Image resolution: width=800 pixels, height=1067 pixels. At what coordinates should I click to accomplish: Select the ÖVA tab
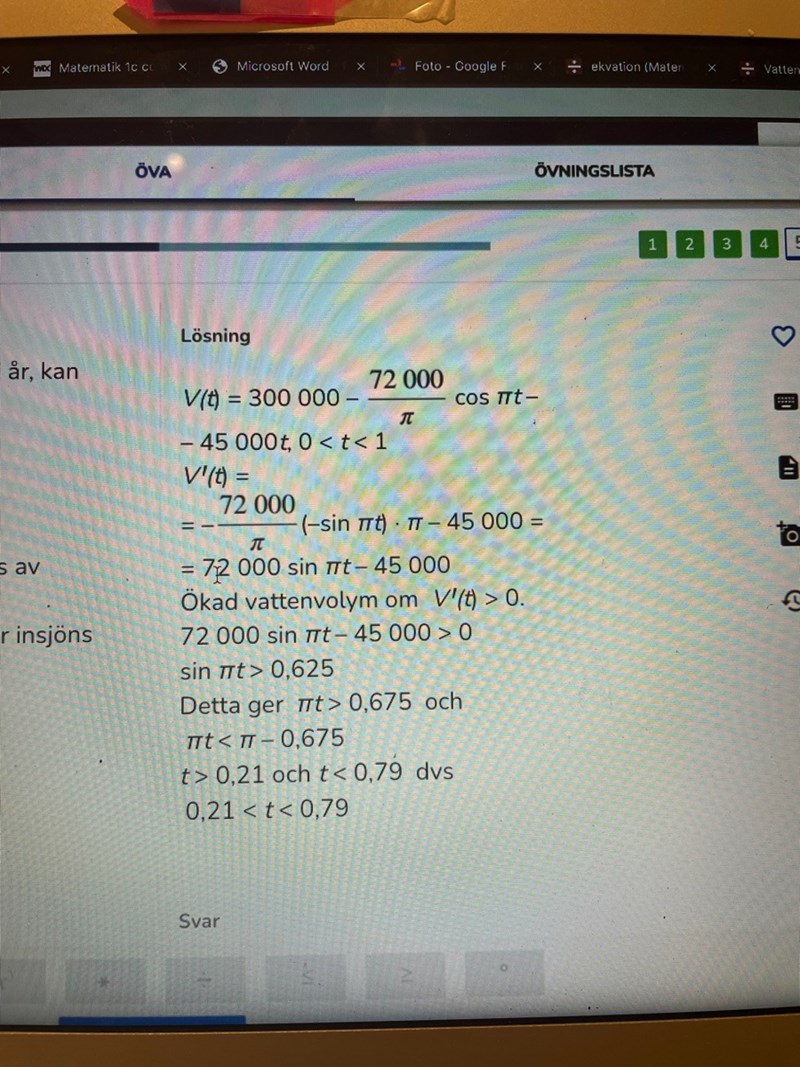[153, 171]
